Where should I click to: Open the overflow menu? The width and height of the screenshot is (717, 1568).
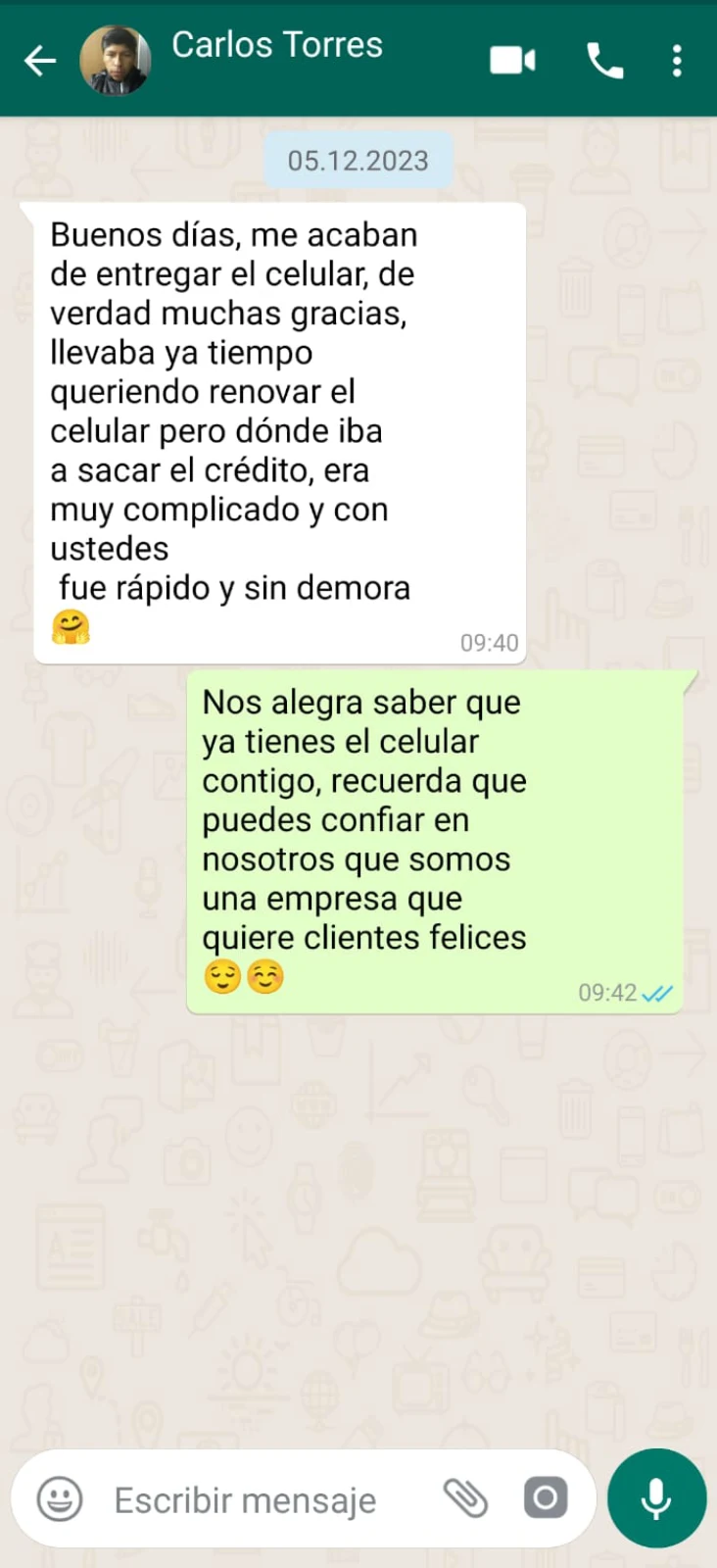point(677,61)
